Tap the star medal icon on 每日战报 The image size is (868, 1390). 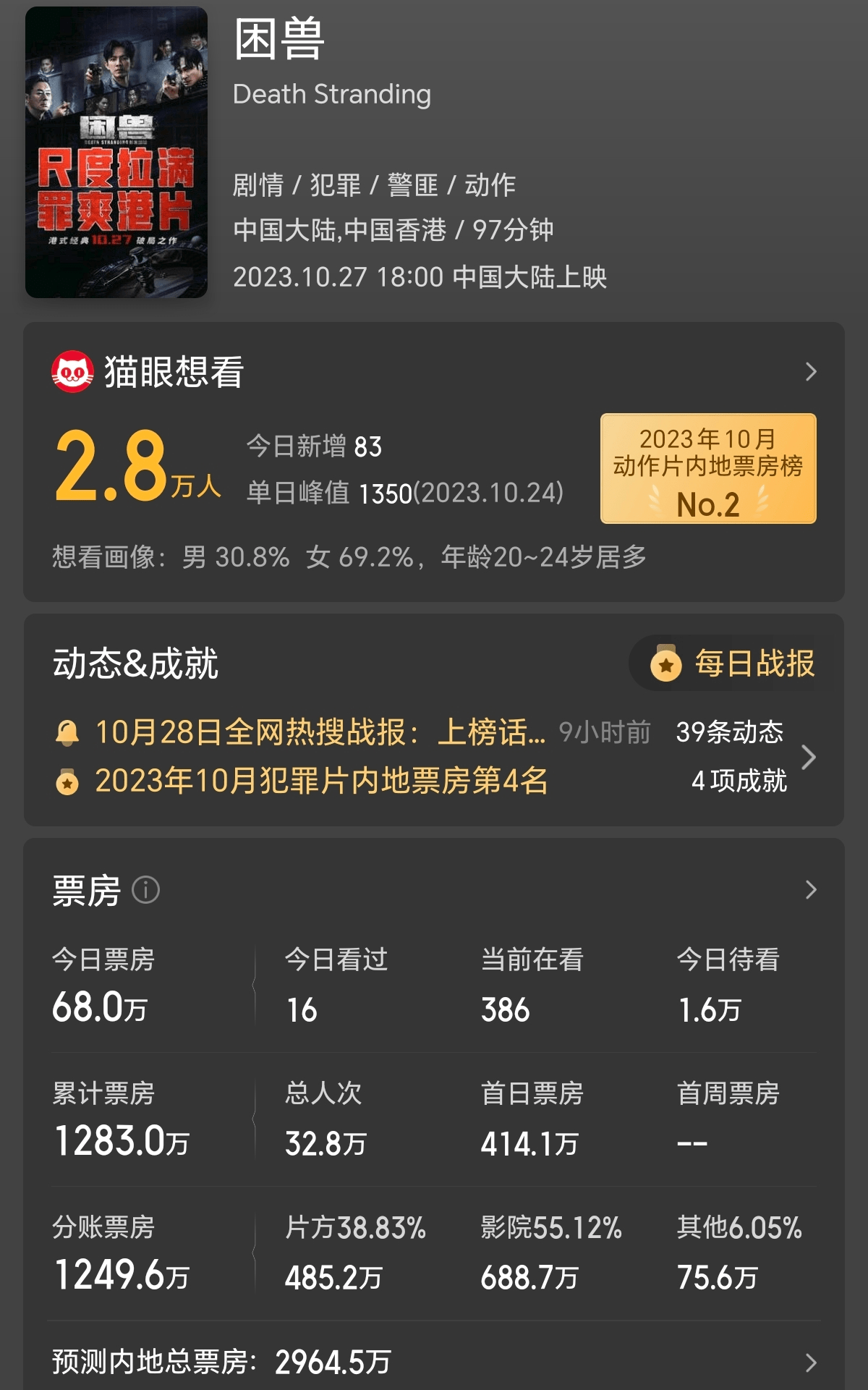point(666,665)
